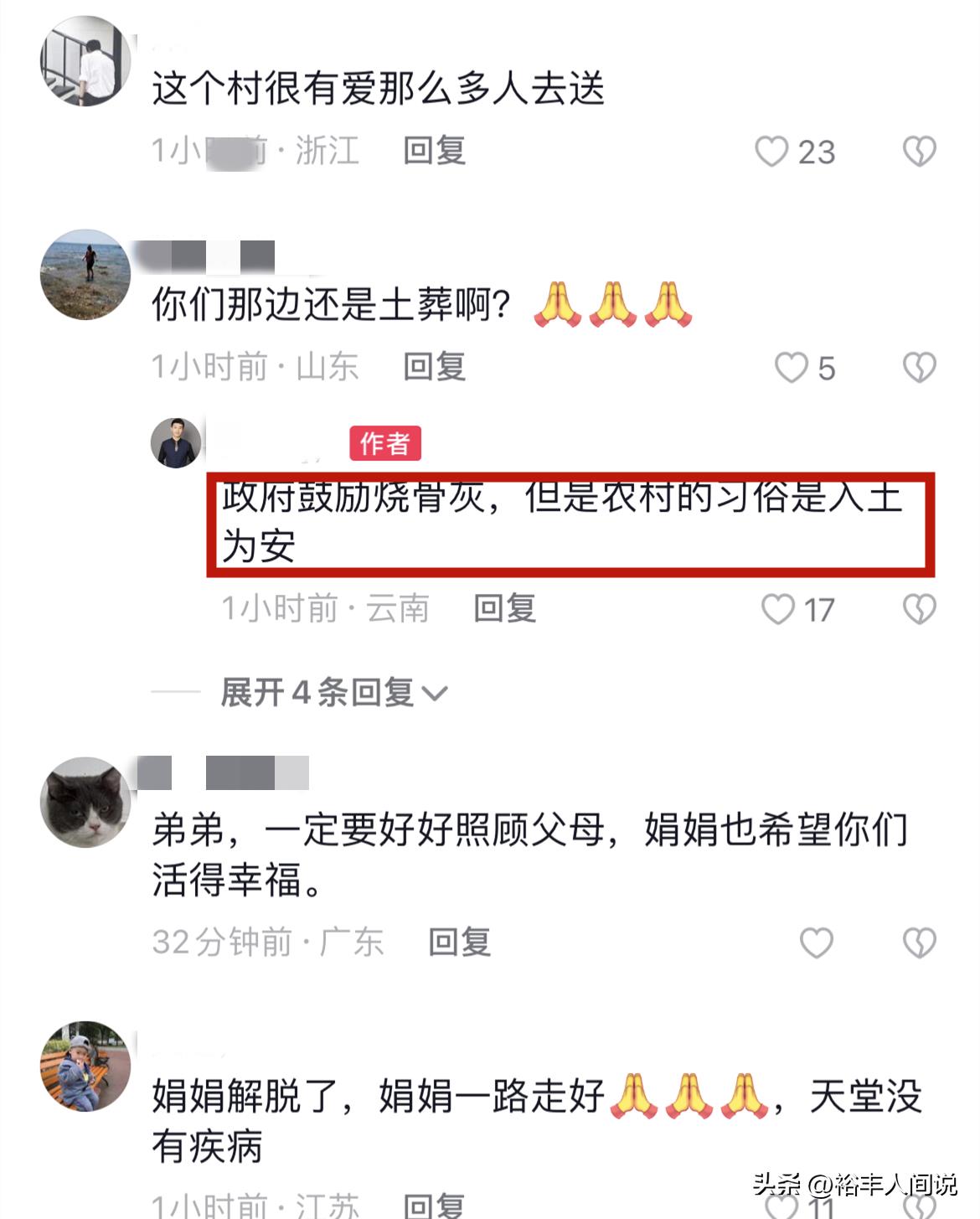
Task: Open the child-on-bench avatar profile
Action: click(86, 1067)
